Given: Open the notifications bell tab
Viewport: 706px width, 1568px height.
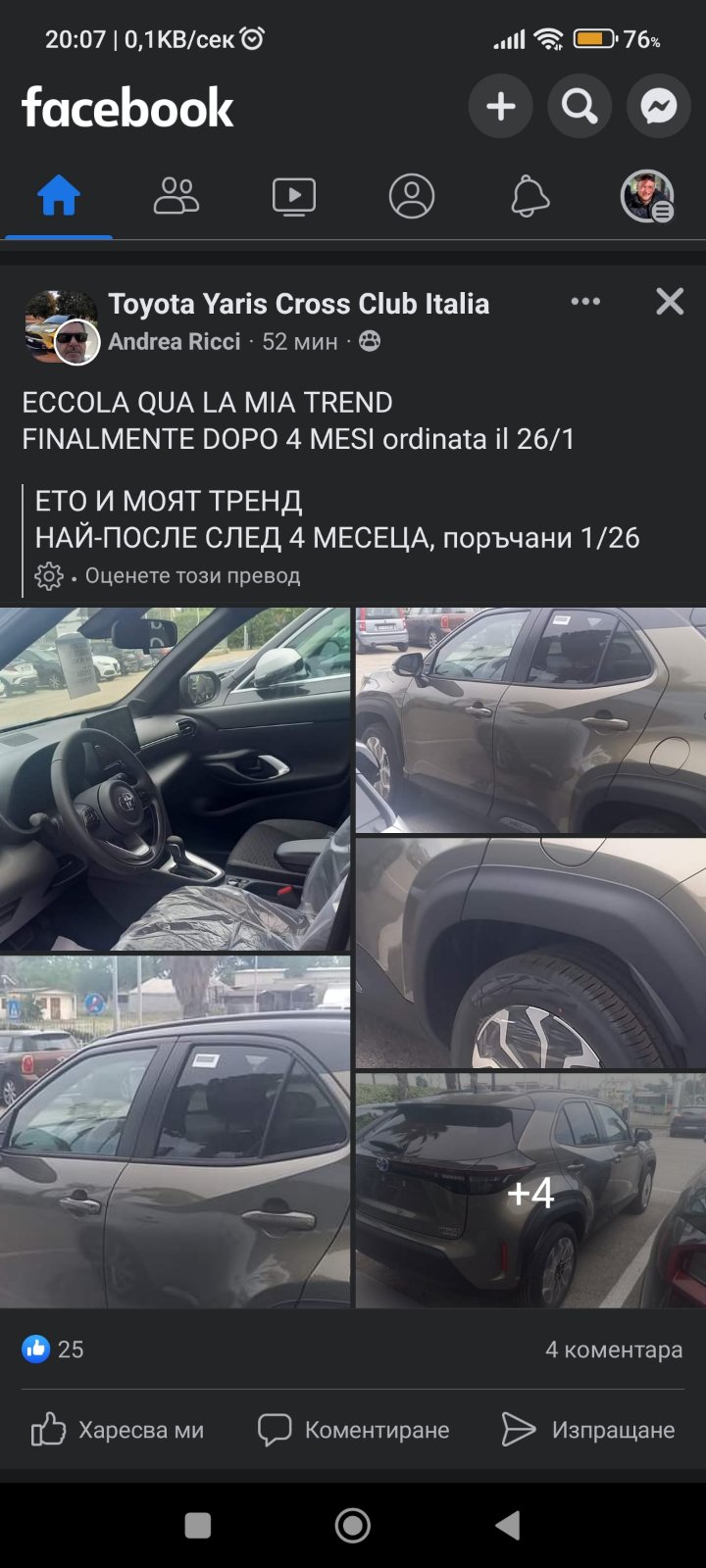Looking at the screenshot, I should pyautogui.click(x=529, y=196).
